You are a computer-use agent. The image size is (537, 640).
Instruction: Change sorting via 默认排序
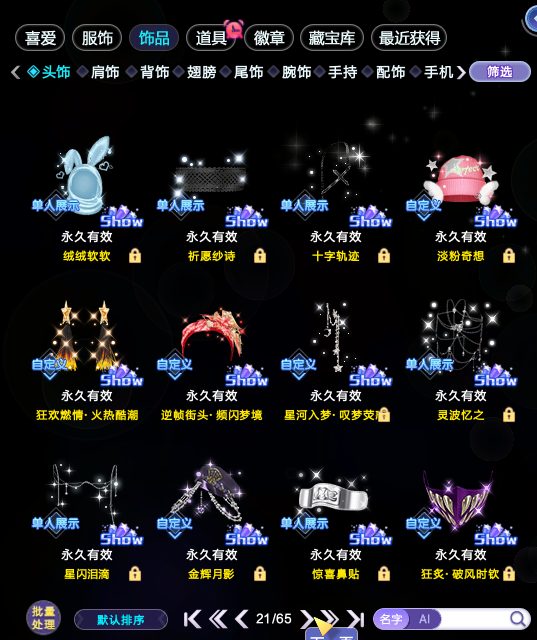121,620
